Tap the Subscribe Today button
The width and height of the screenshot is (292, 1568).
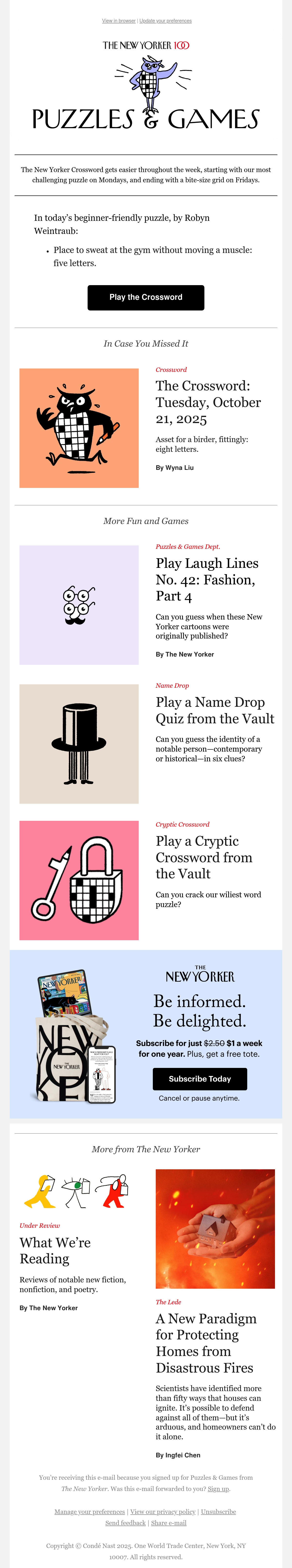point(200,1079)
